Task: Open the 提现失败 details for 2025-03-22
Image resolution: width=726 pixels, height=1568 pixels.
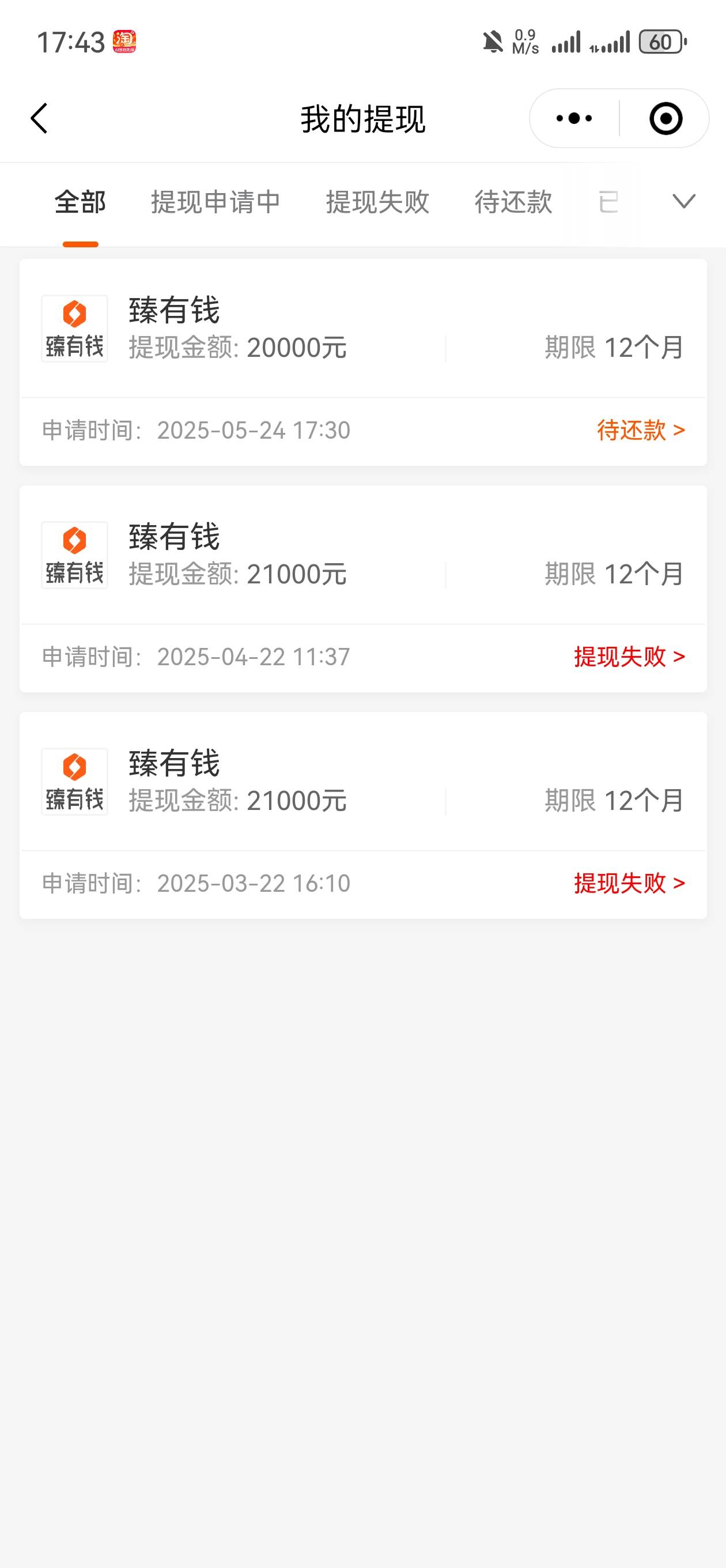Action: coord(629,883)
